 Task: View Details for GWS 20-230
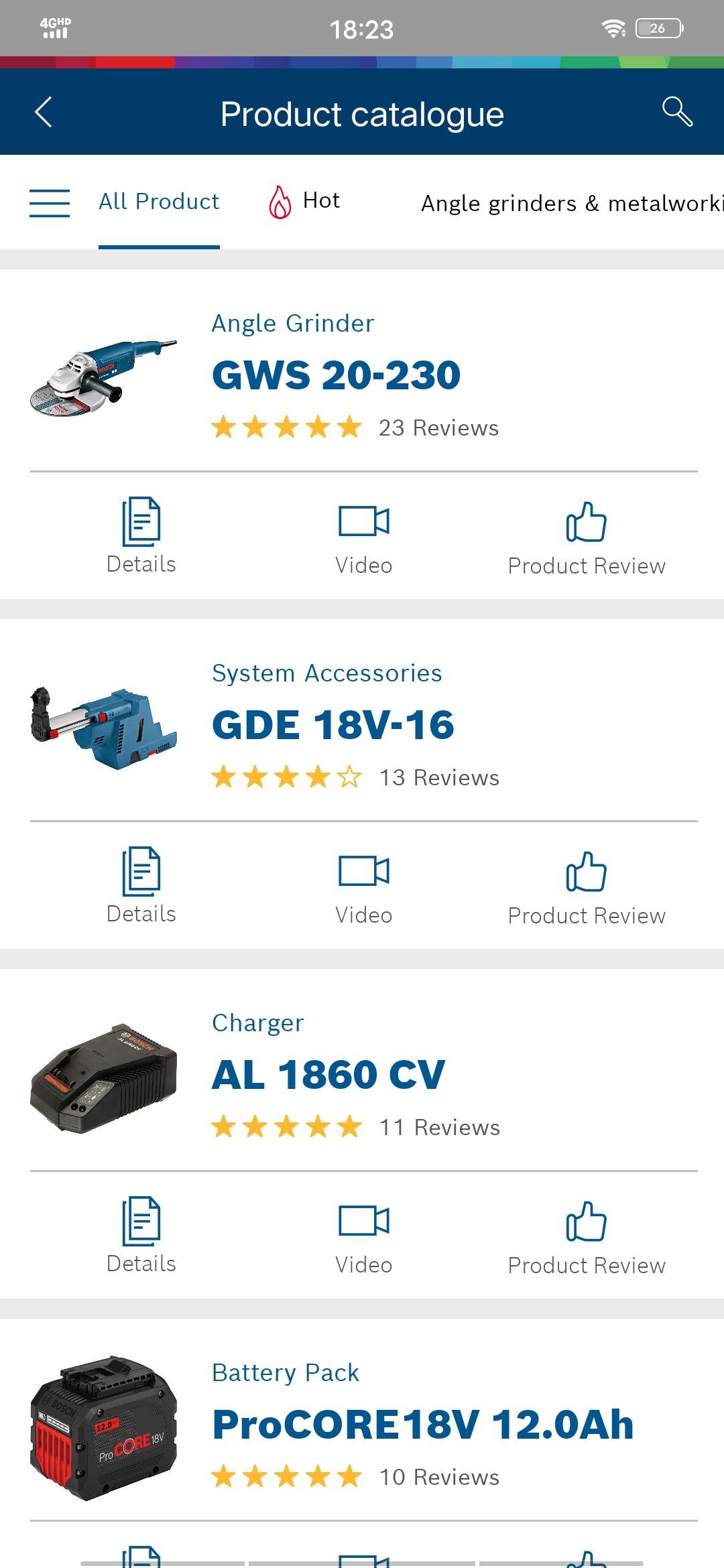[x=141, y=536]
